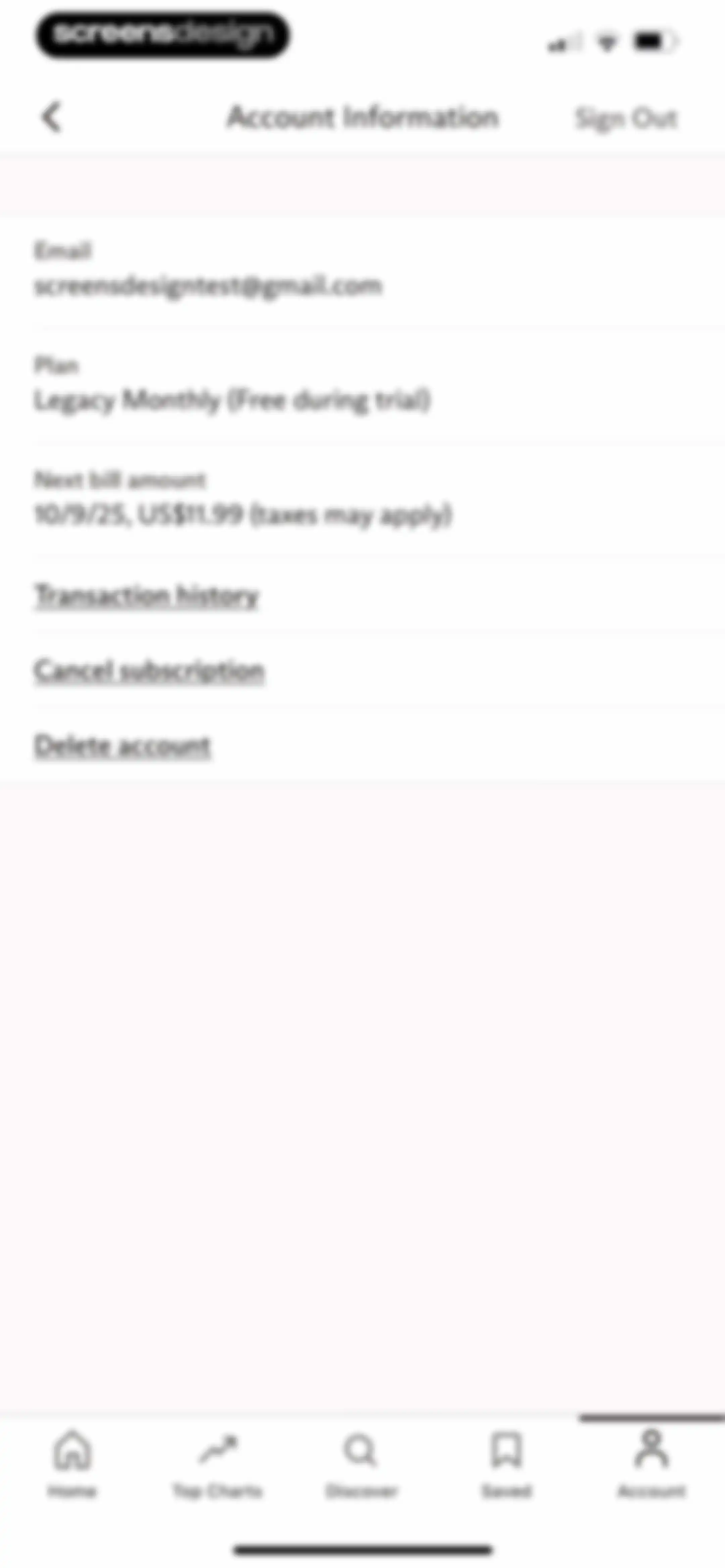
Task: Tap Sign Out in the header
Action: 626,118
